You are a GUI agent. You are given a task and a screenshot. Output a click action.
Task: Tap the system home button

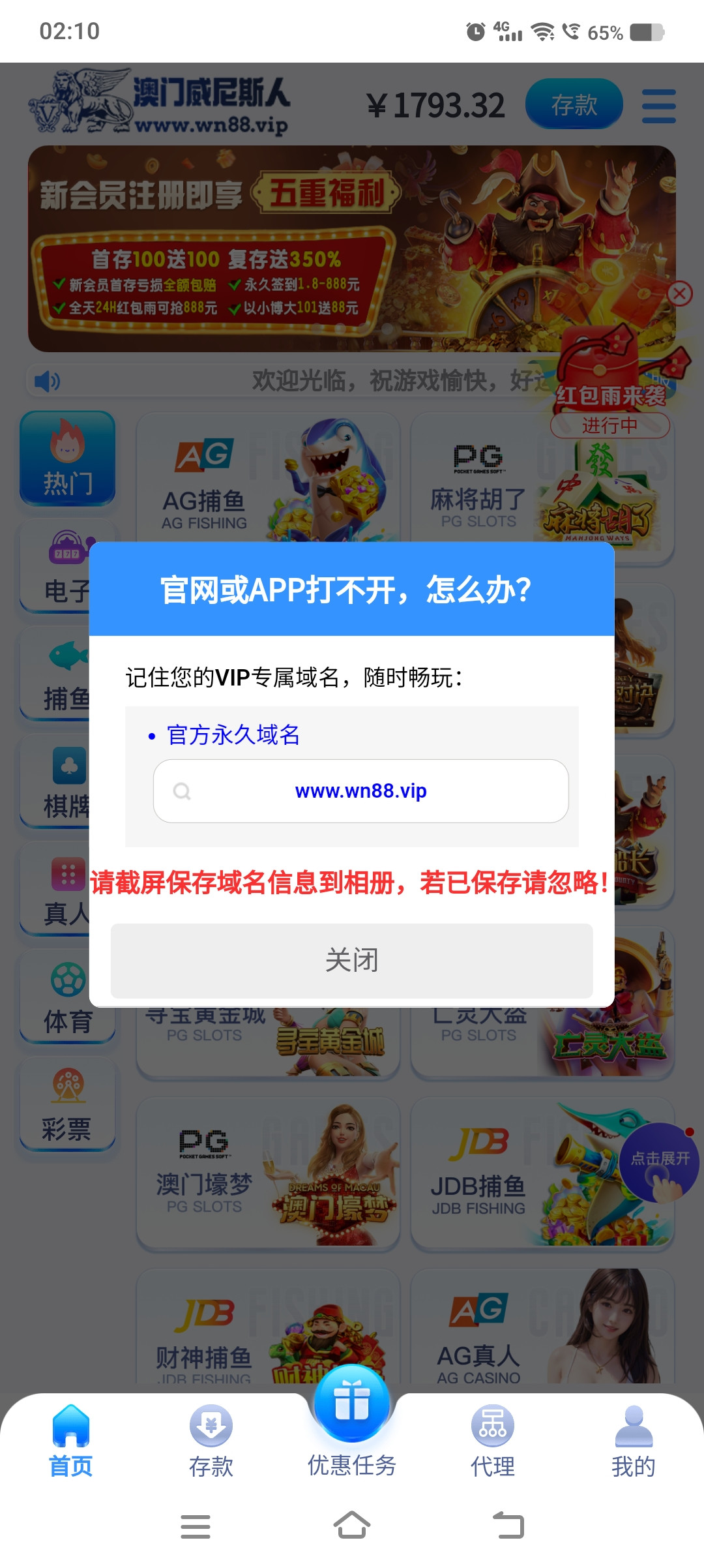tap(352, 1526)
